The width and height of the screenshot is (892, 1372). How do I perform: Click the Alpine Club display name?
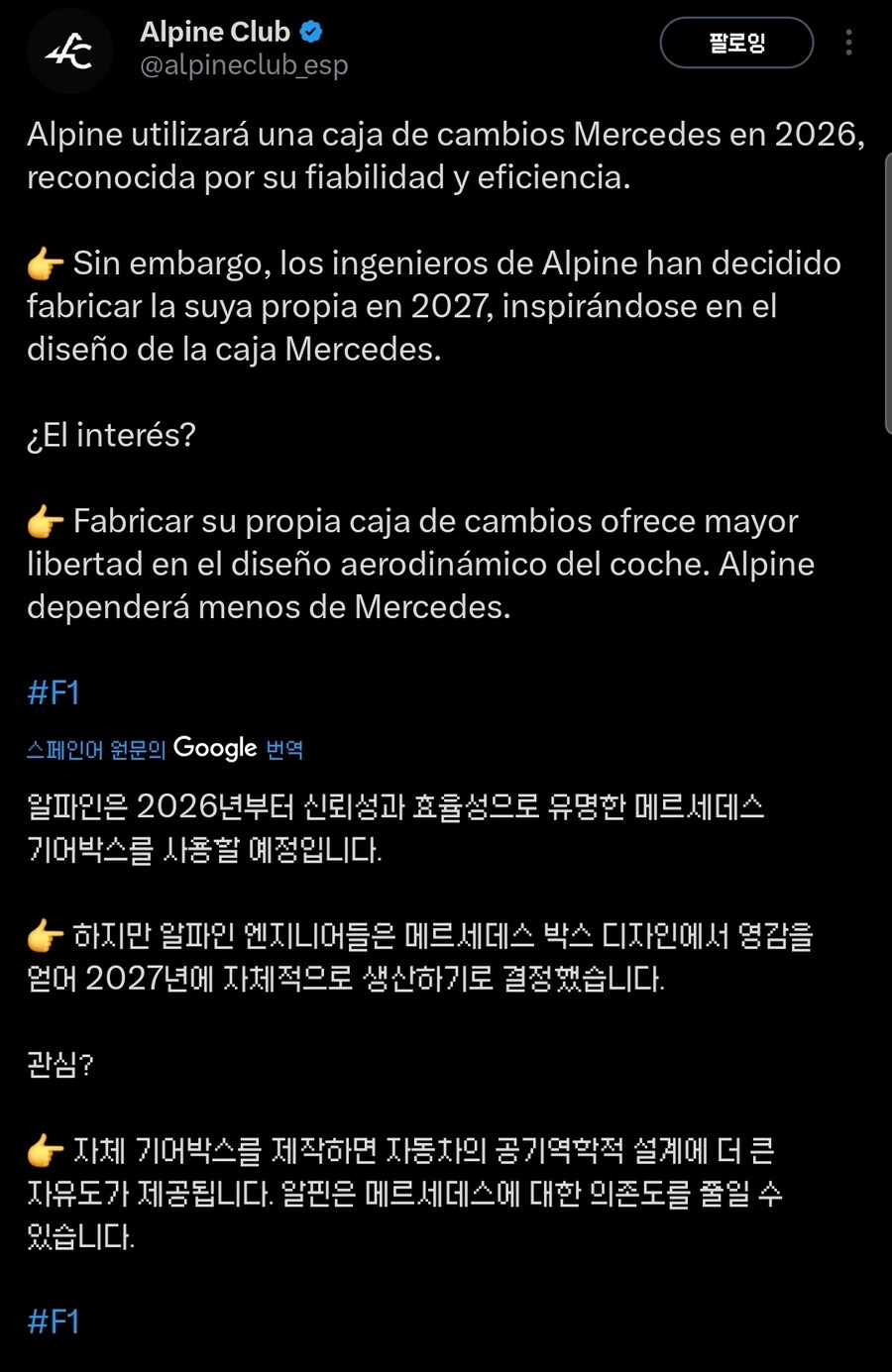coord(214,31)
